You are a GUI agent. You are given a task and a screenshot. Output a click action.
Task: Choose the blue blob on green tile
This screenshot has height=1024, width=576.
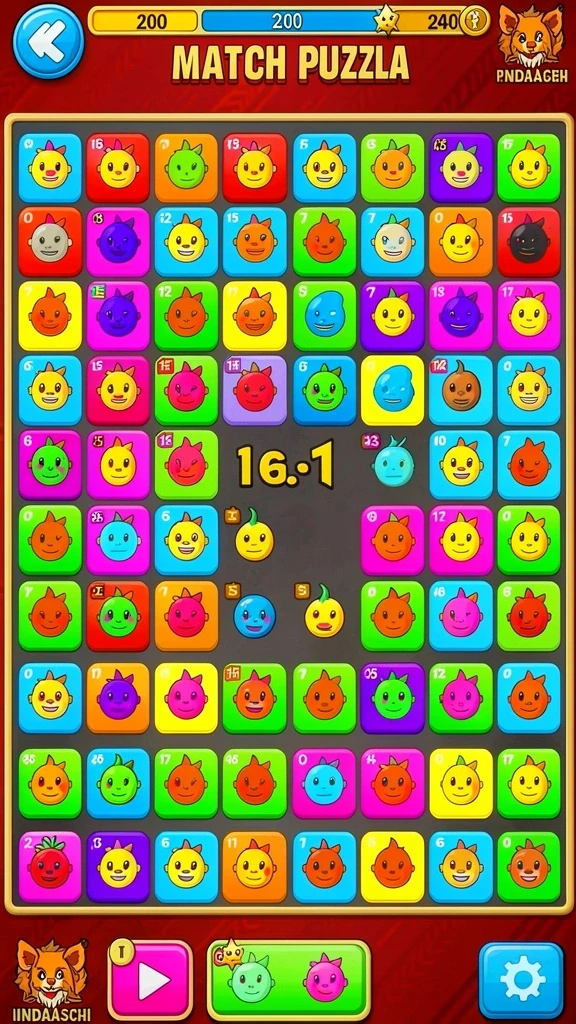click(325, 315)
